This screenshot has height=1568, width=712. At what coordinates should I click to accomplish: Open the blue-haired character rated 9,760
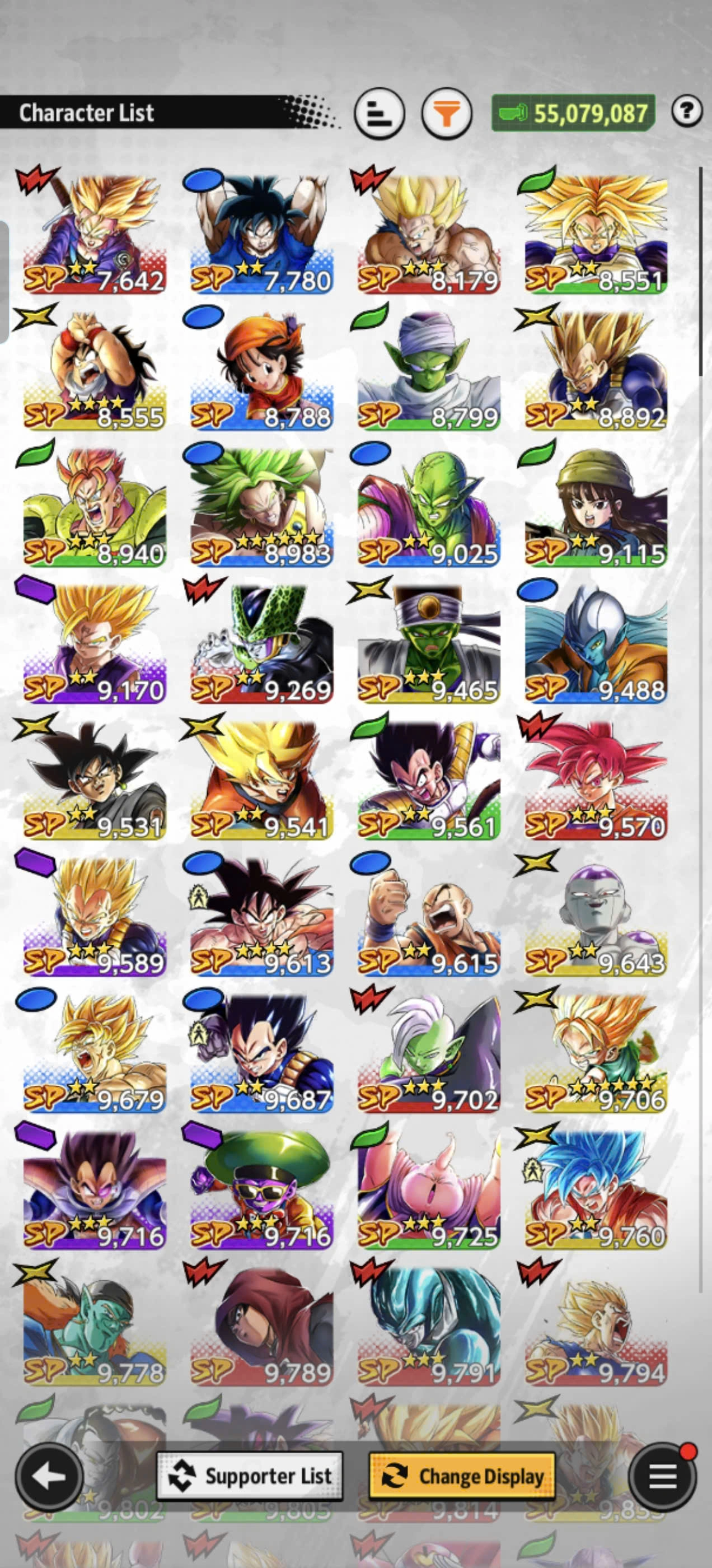(596, 1190)
